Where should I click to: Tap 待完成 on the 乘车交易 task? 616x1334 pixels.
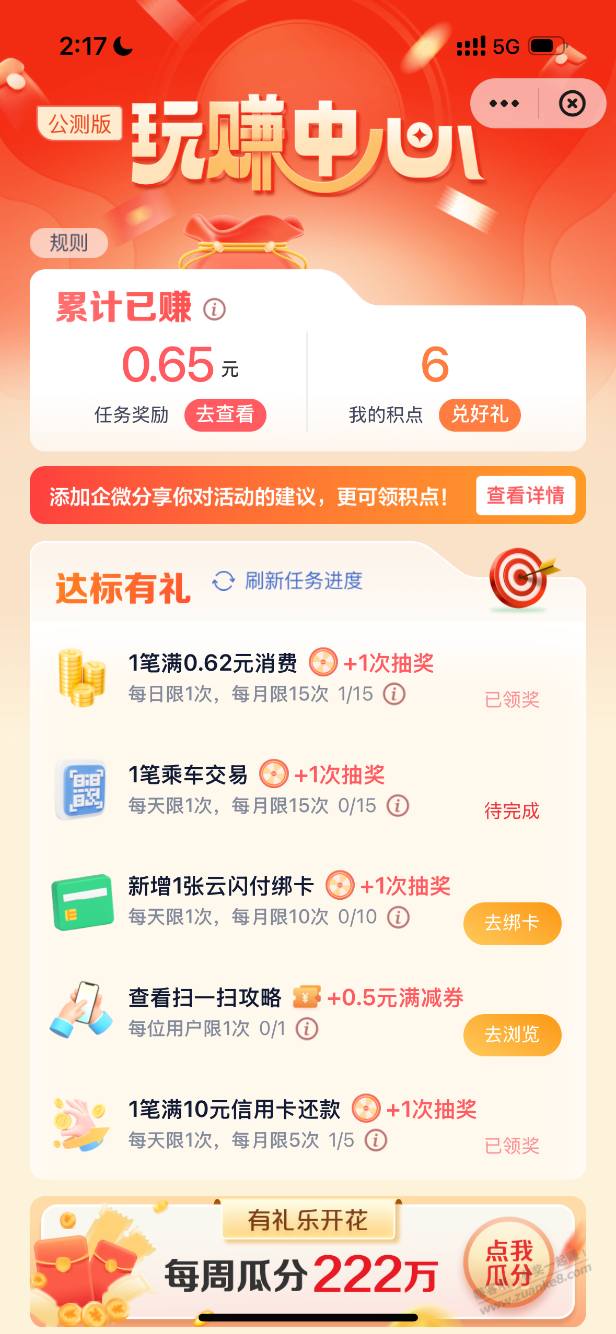tap(512, 811)
